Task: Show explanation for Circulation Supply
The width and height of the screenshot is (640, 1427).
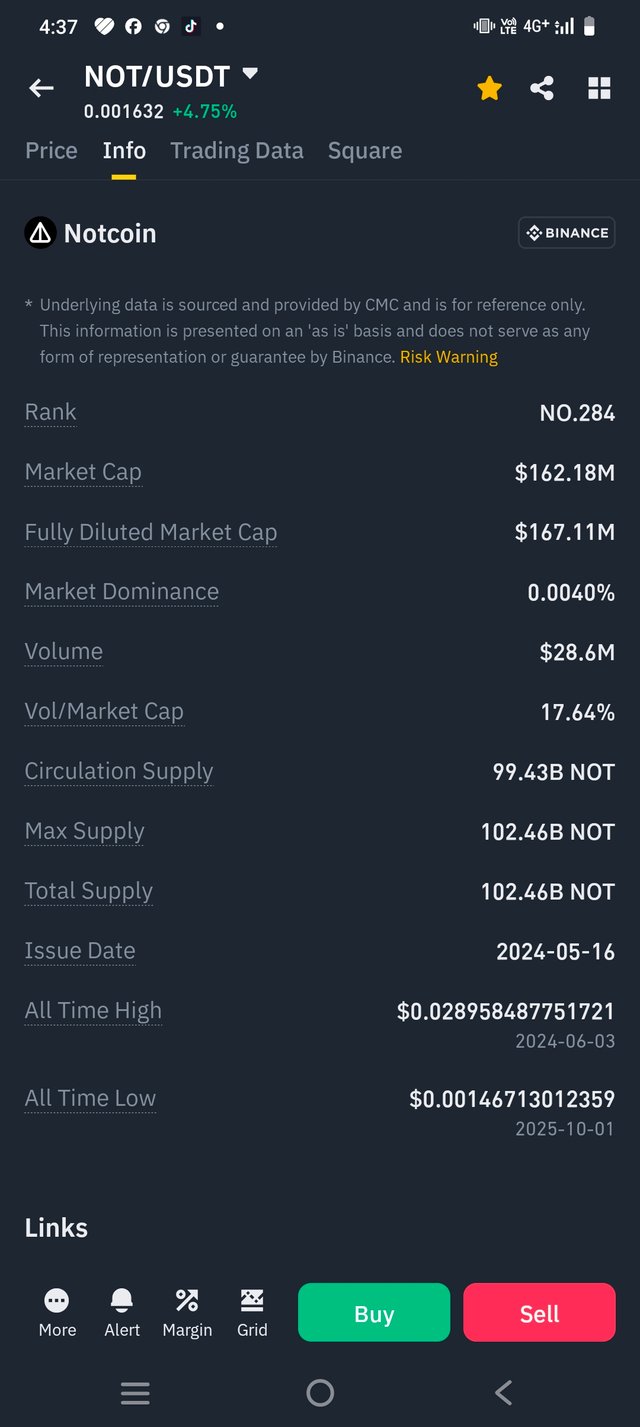Action: click(x=119, y=772)
